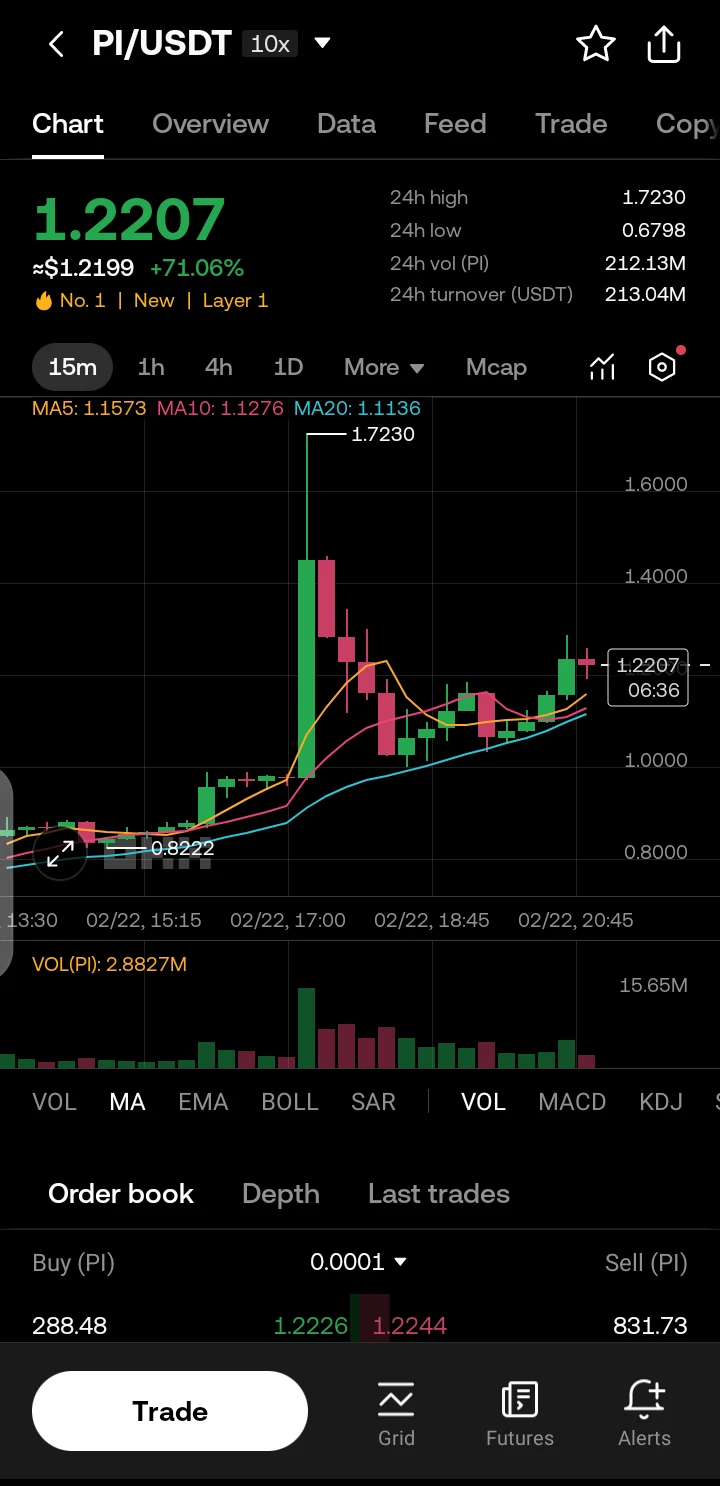Switch to the Overview tab
The height and width of the screenshot is (1486, 720).
[210, 124]
